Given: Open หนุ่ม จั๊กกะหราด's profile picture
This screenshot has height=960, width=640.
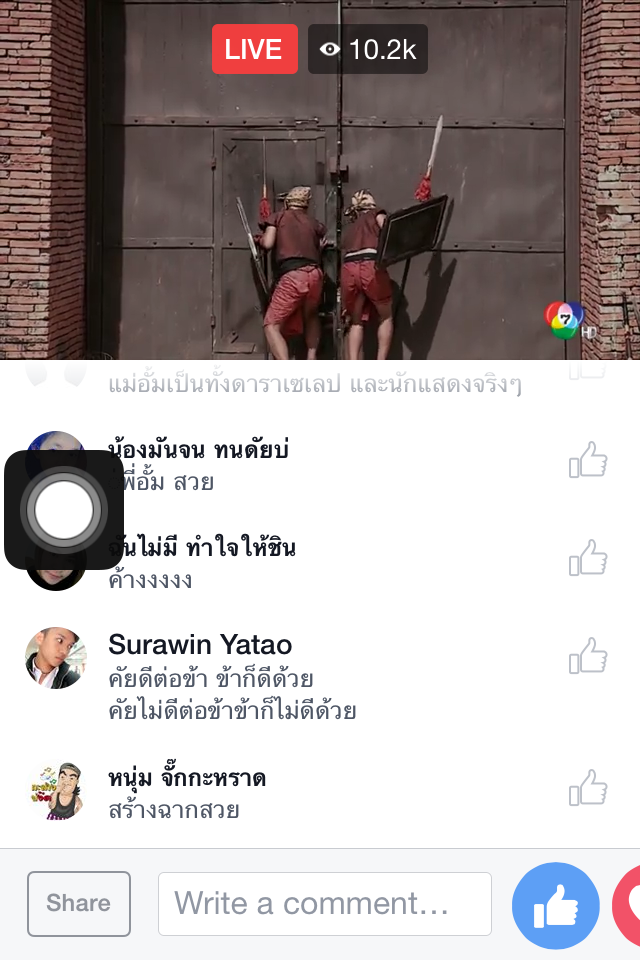Looking at the screenshot, I should pos(55,790).
